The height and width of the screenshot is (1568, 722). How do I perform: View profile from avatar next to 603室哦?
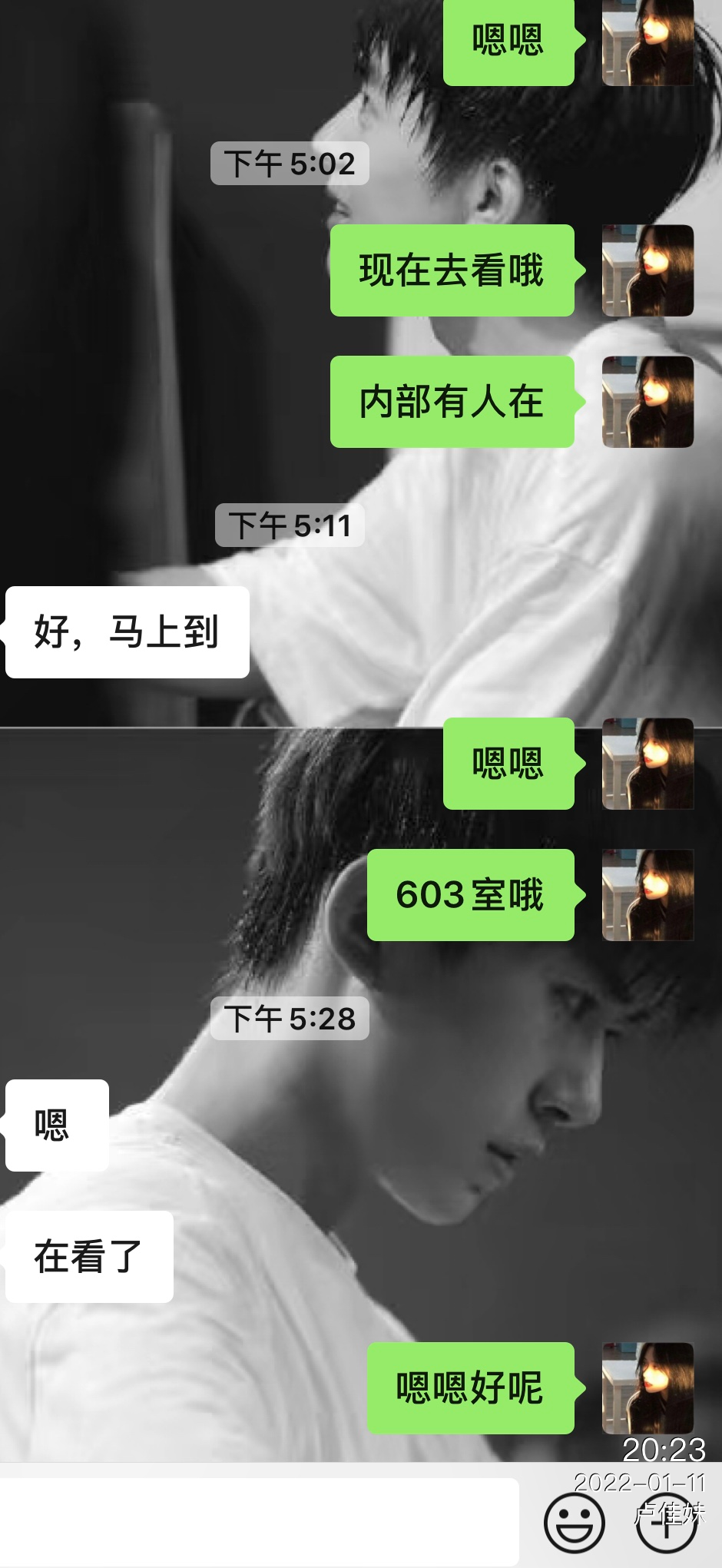647,895
